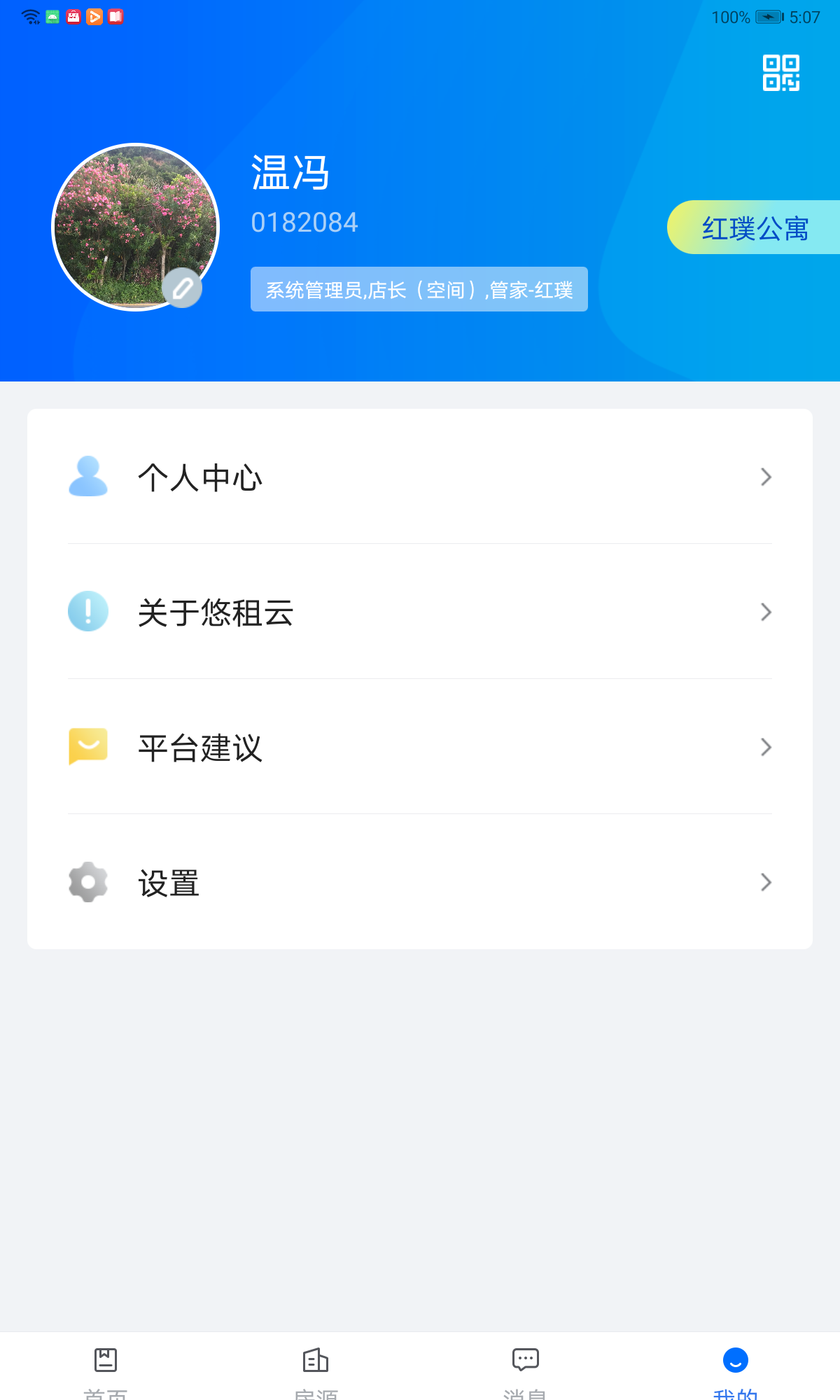Select the 个人中心 person icon

pyautogui.click(x=87, y=477)
